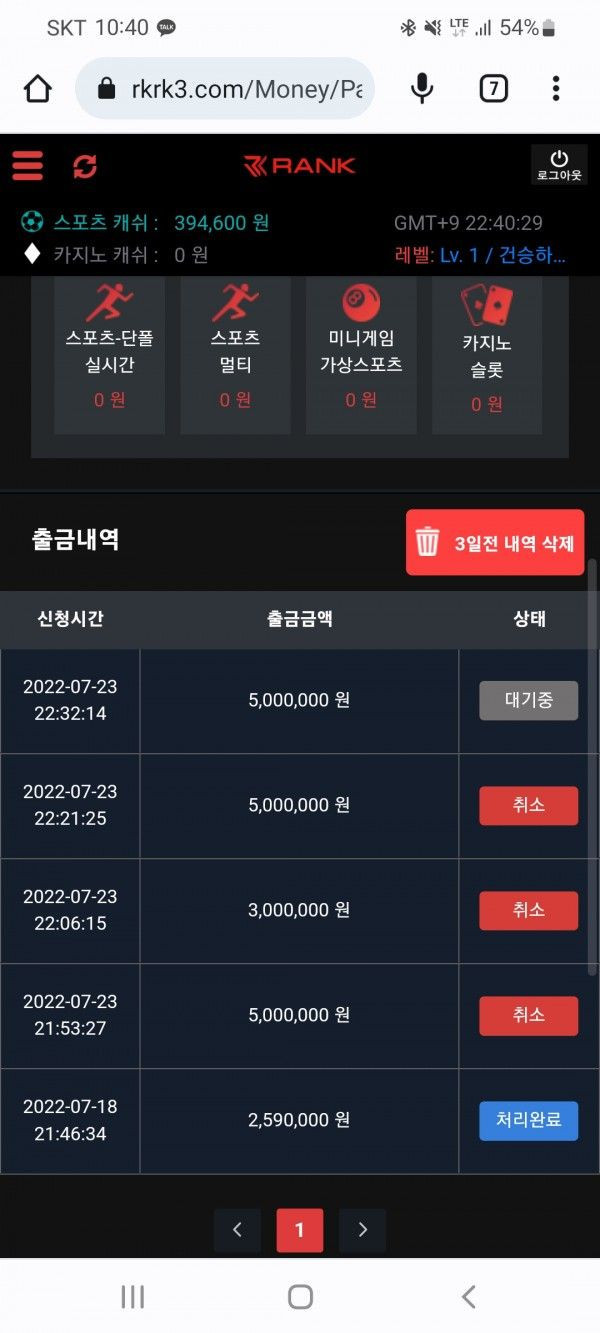This screenshot has height=1333, width=600.
Task: Go to the previous page arrow
Action: point(237,1230)
